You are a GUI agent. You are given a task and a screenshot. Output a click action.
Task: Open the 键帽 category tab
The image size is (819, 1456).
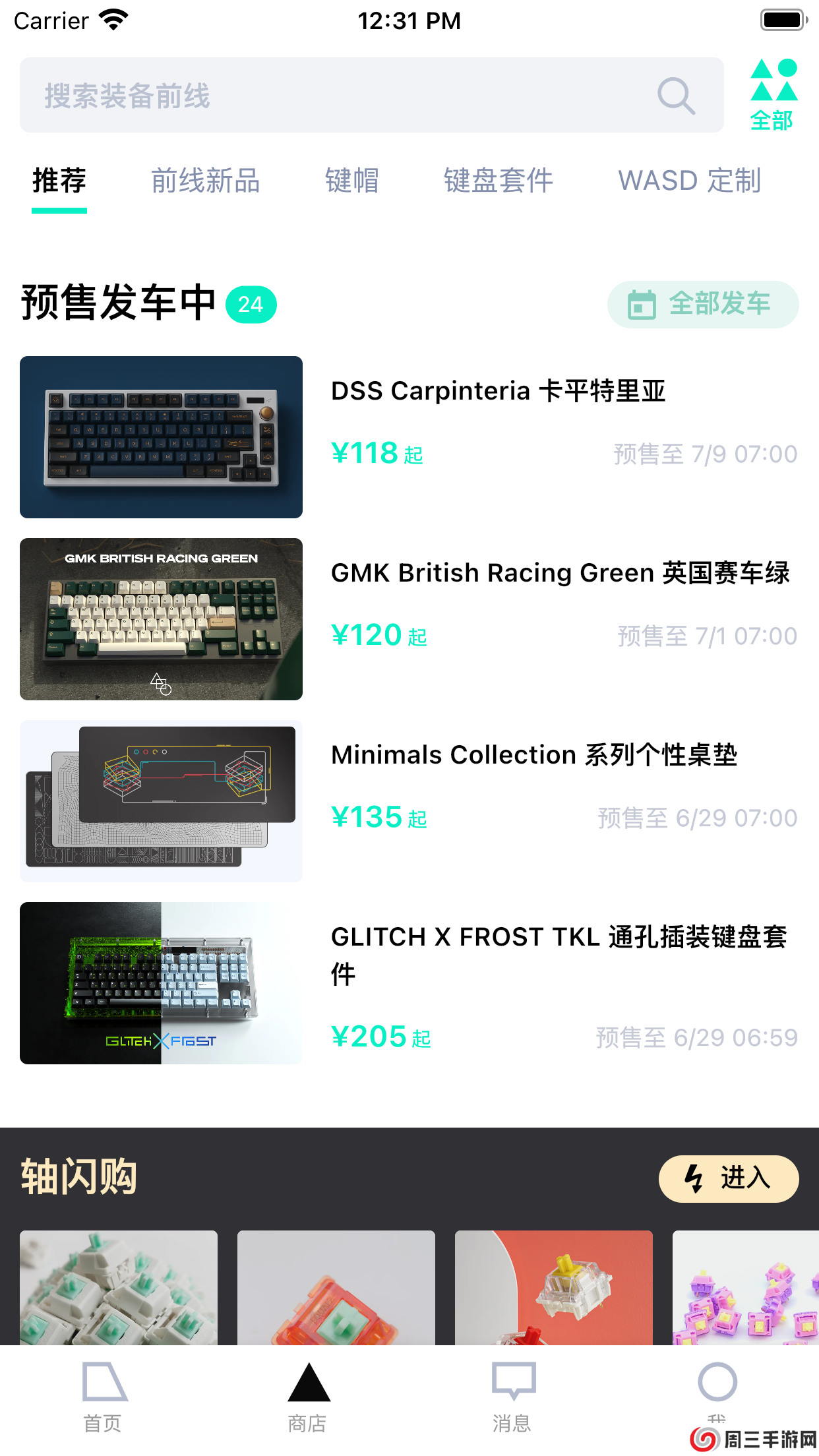[352, 181]
